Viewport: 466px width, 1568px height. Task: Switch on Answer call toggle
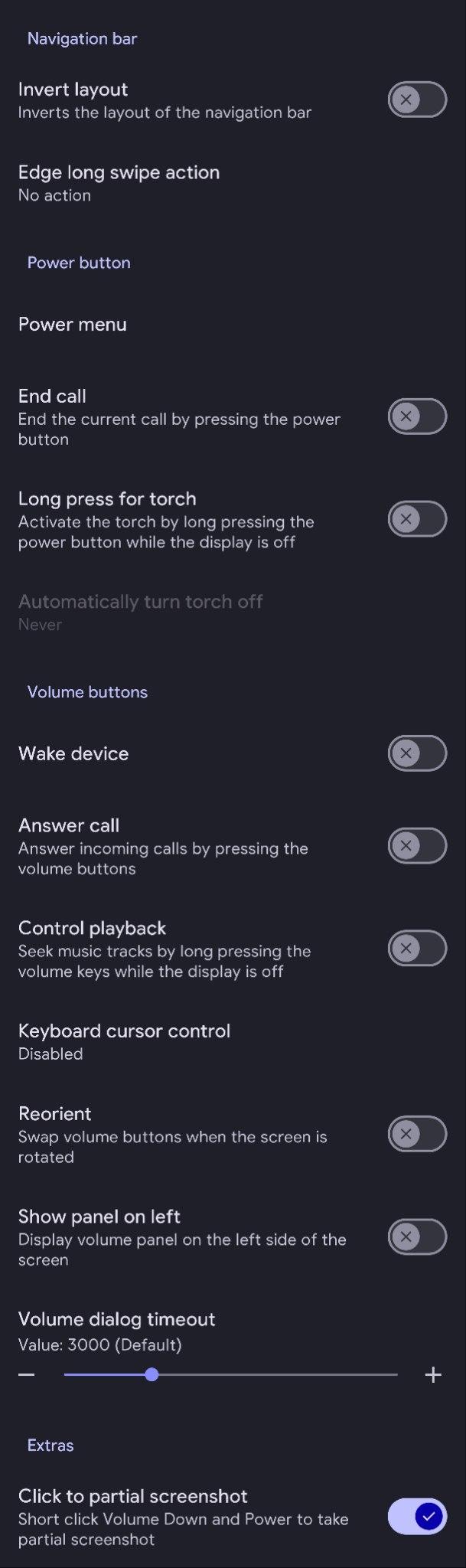coord(417,846)
